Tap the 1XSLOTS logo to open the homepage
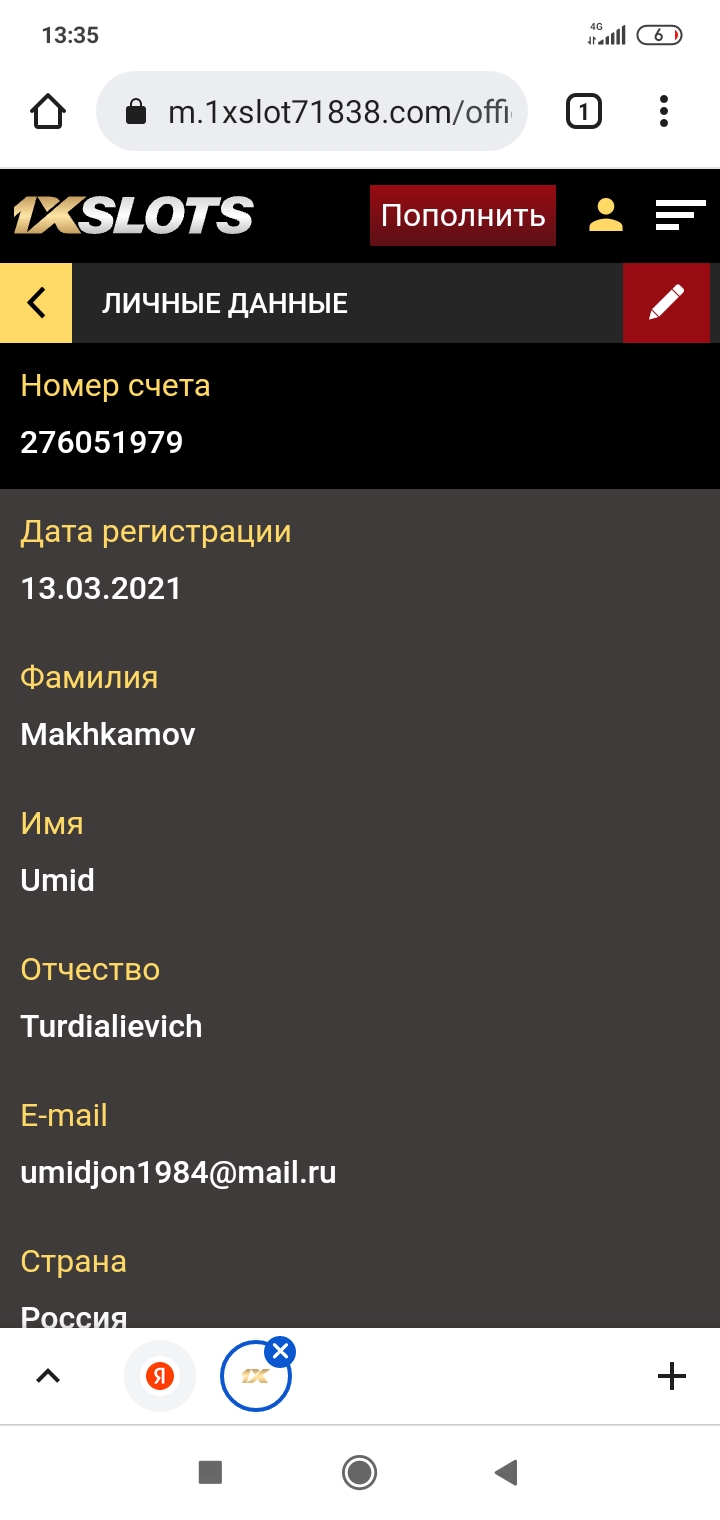 (x=133, y=216)
